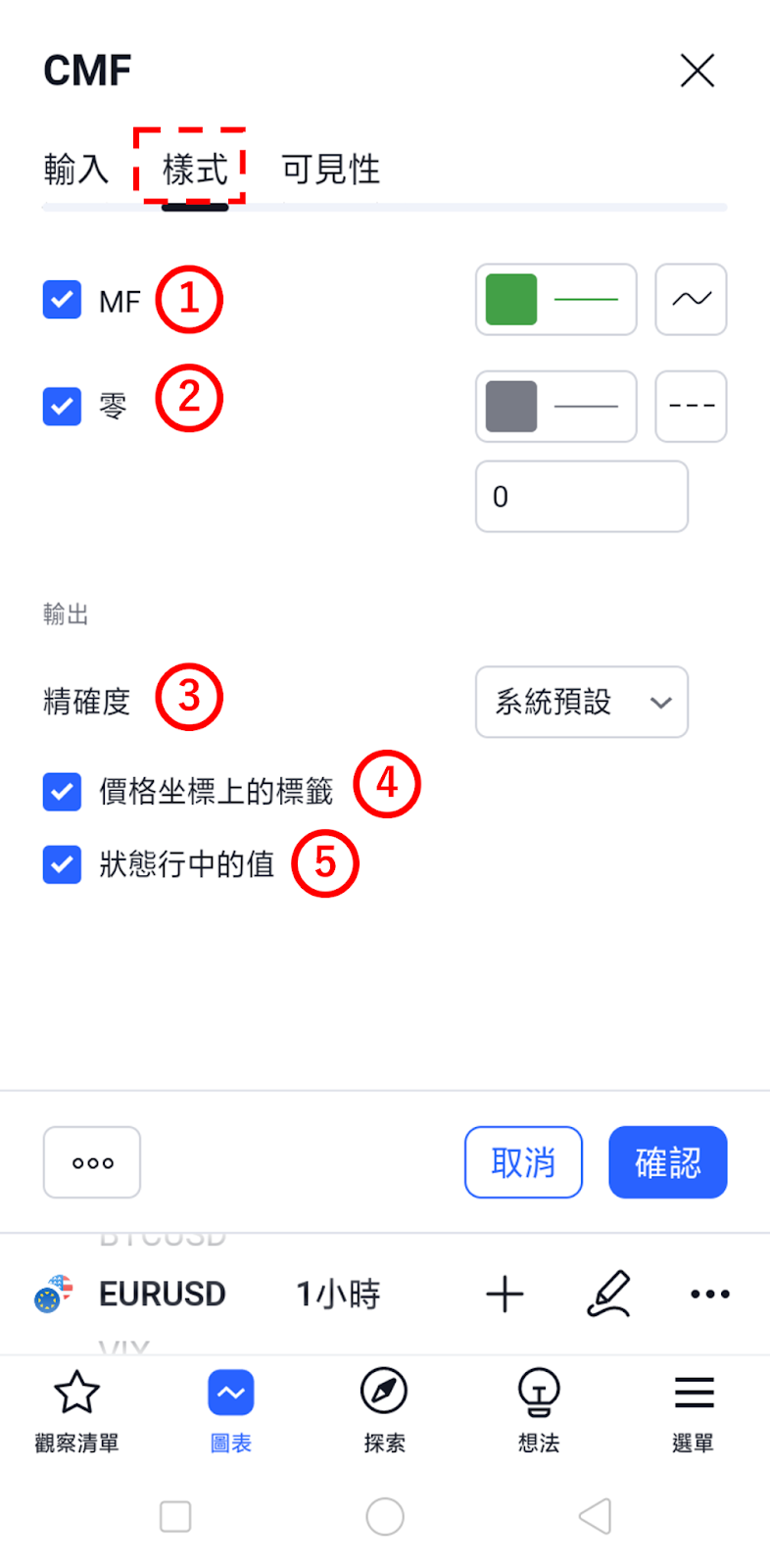This screenshot has width=770, height=1568.
Task: Open the gray 零 color swatch
Action: pyautogui.click(x=556, y=406)
